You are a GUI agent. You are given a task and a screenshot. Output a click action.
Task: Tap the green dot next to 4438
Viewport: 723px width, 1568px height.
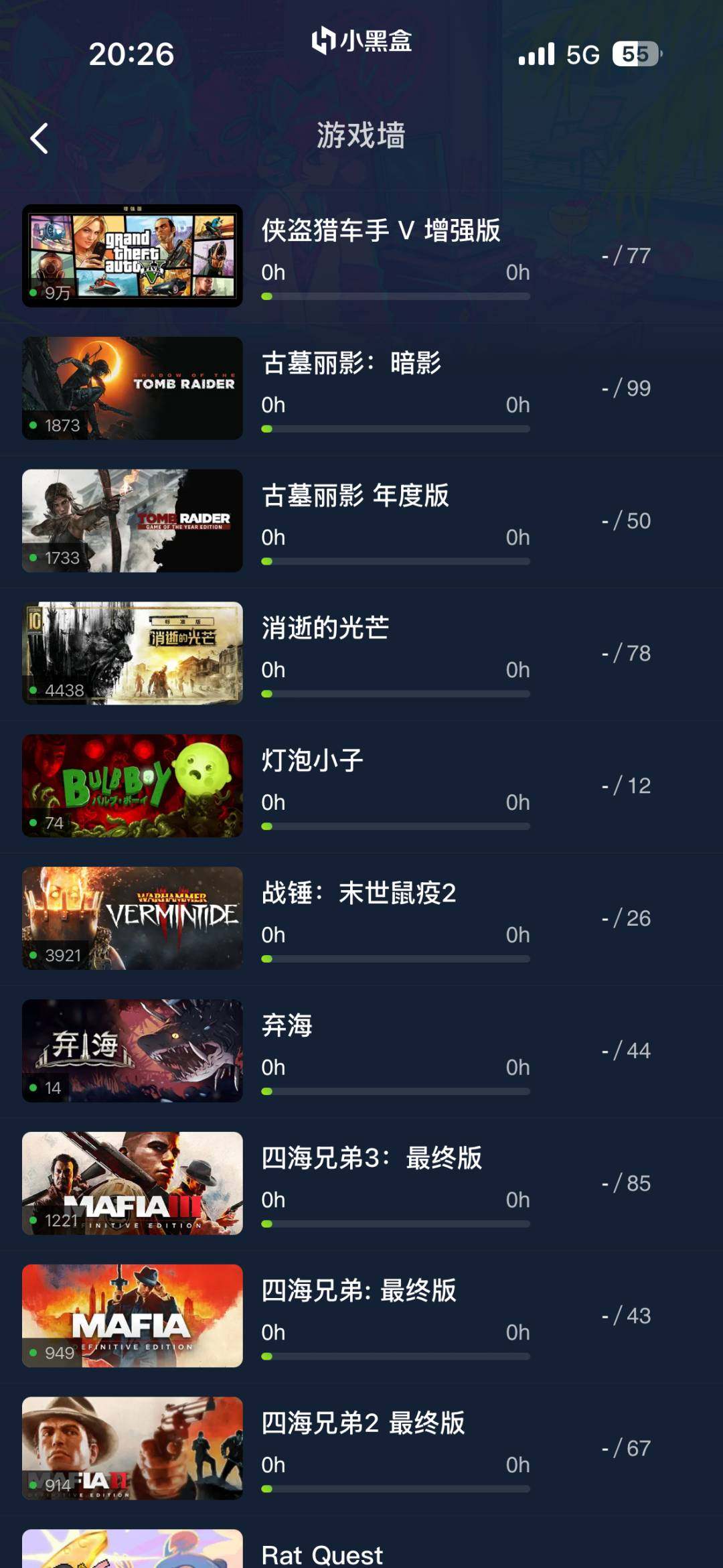point(33,691)
